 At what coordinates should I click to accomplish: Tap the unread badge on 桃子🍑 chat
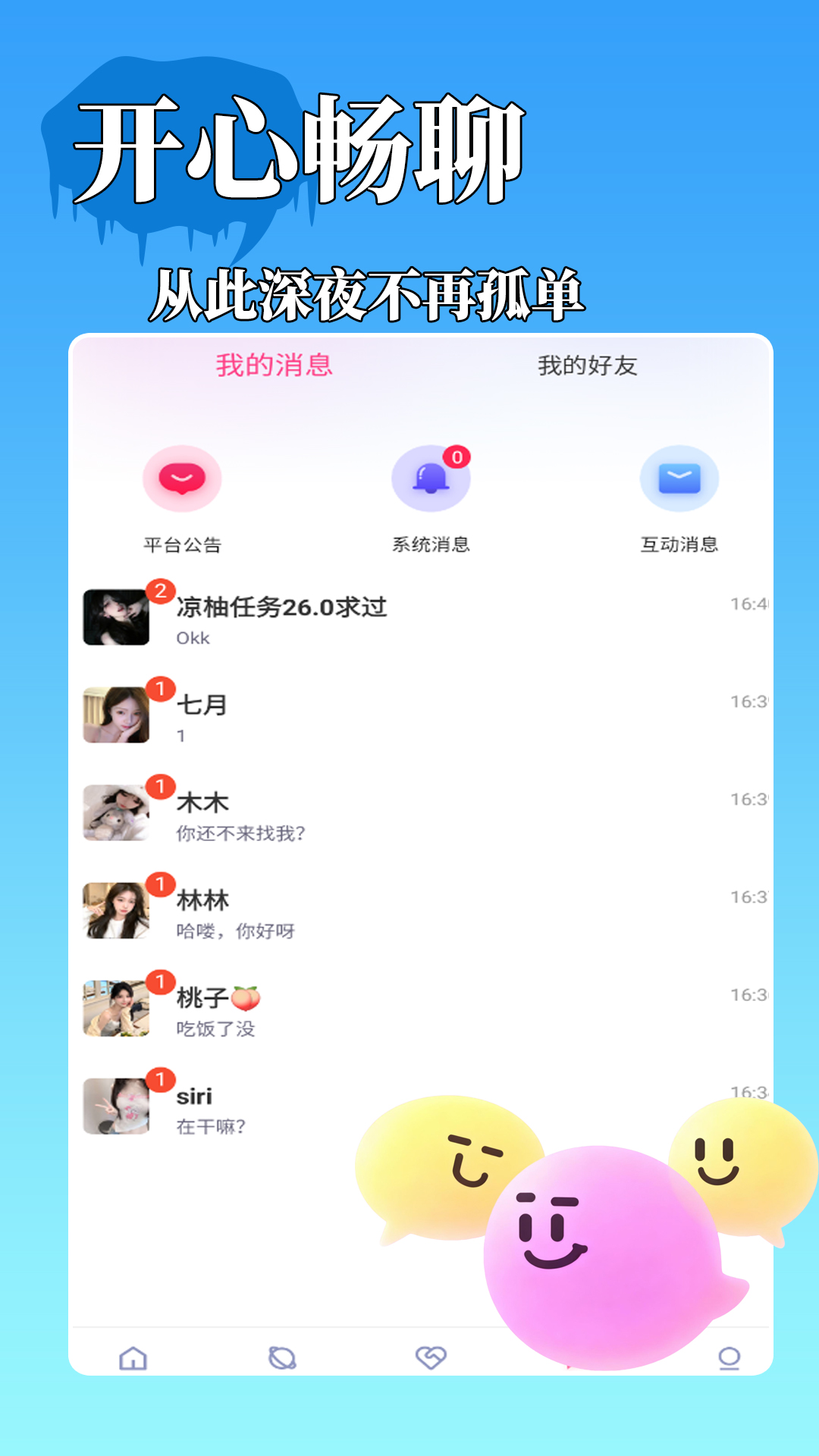(159, 982)
